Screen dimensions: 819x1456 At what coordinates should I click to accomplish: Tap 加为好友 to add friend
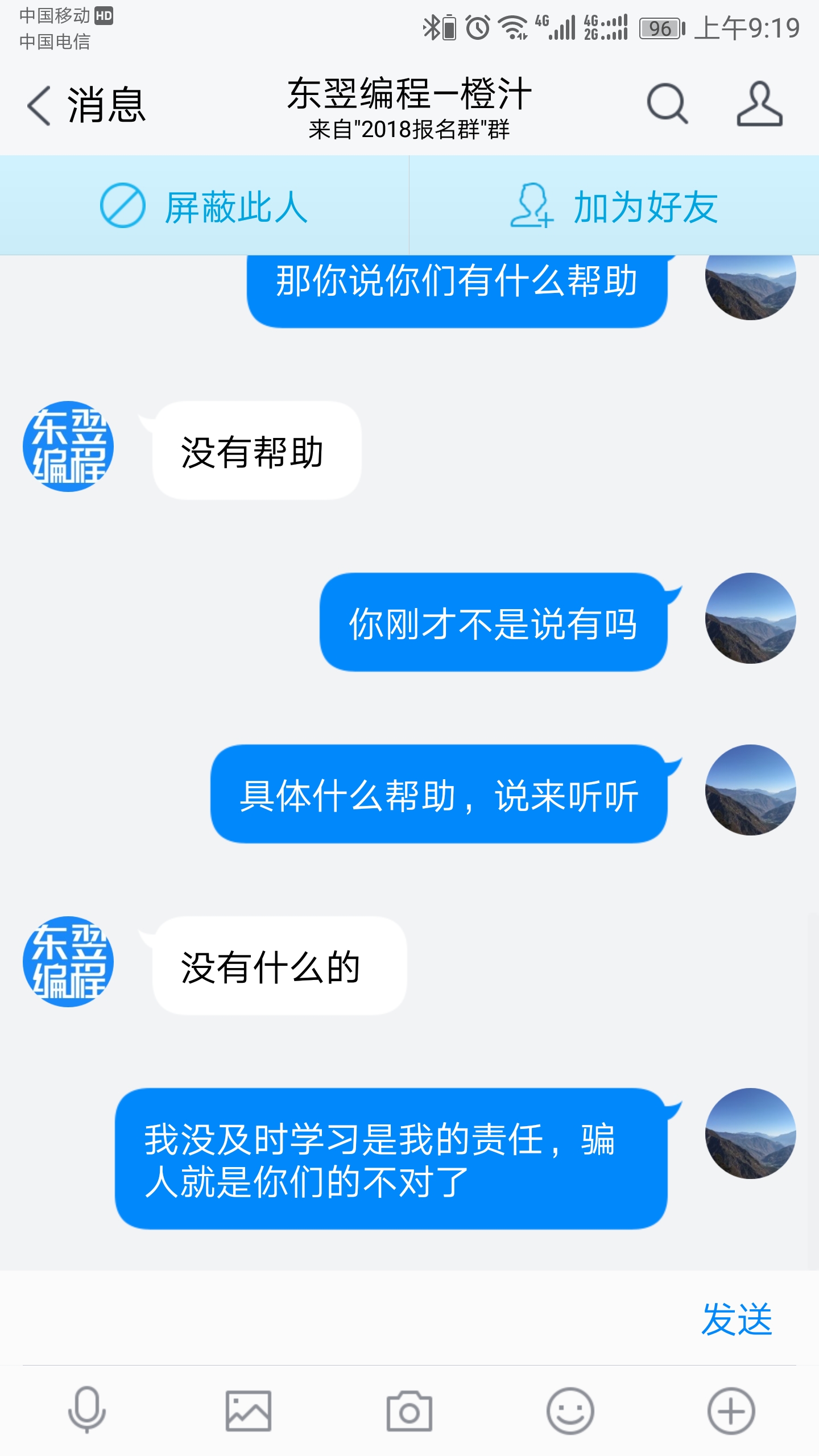pyautogui.click(x=614, y=206)
